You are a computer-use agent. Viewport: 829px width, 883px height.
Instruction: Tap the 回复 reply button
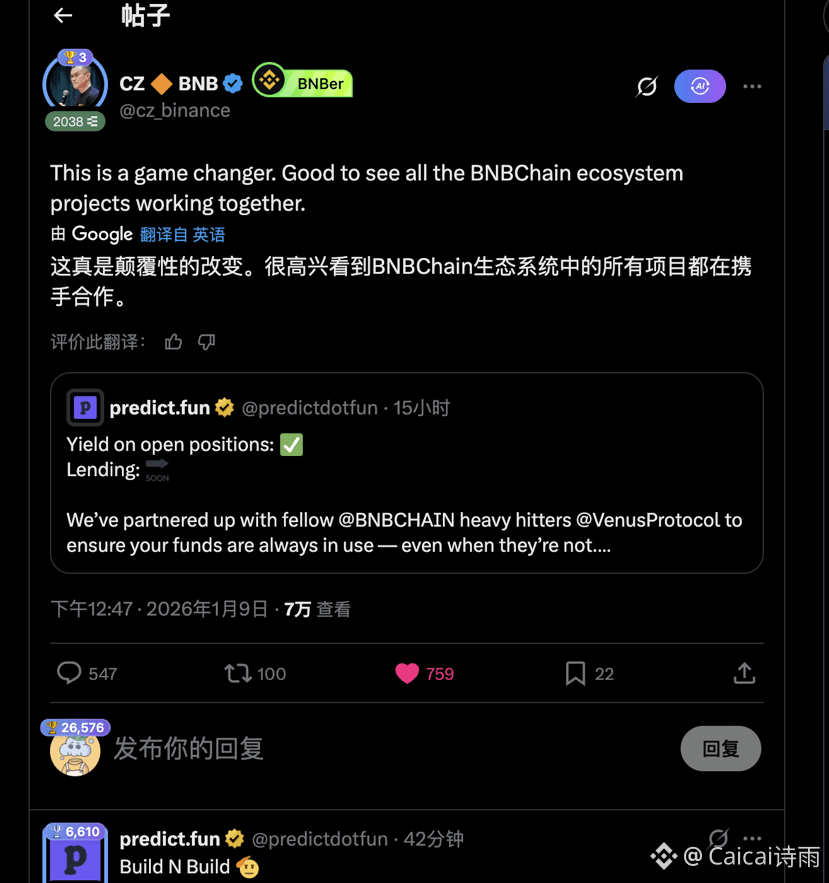720,748
